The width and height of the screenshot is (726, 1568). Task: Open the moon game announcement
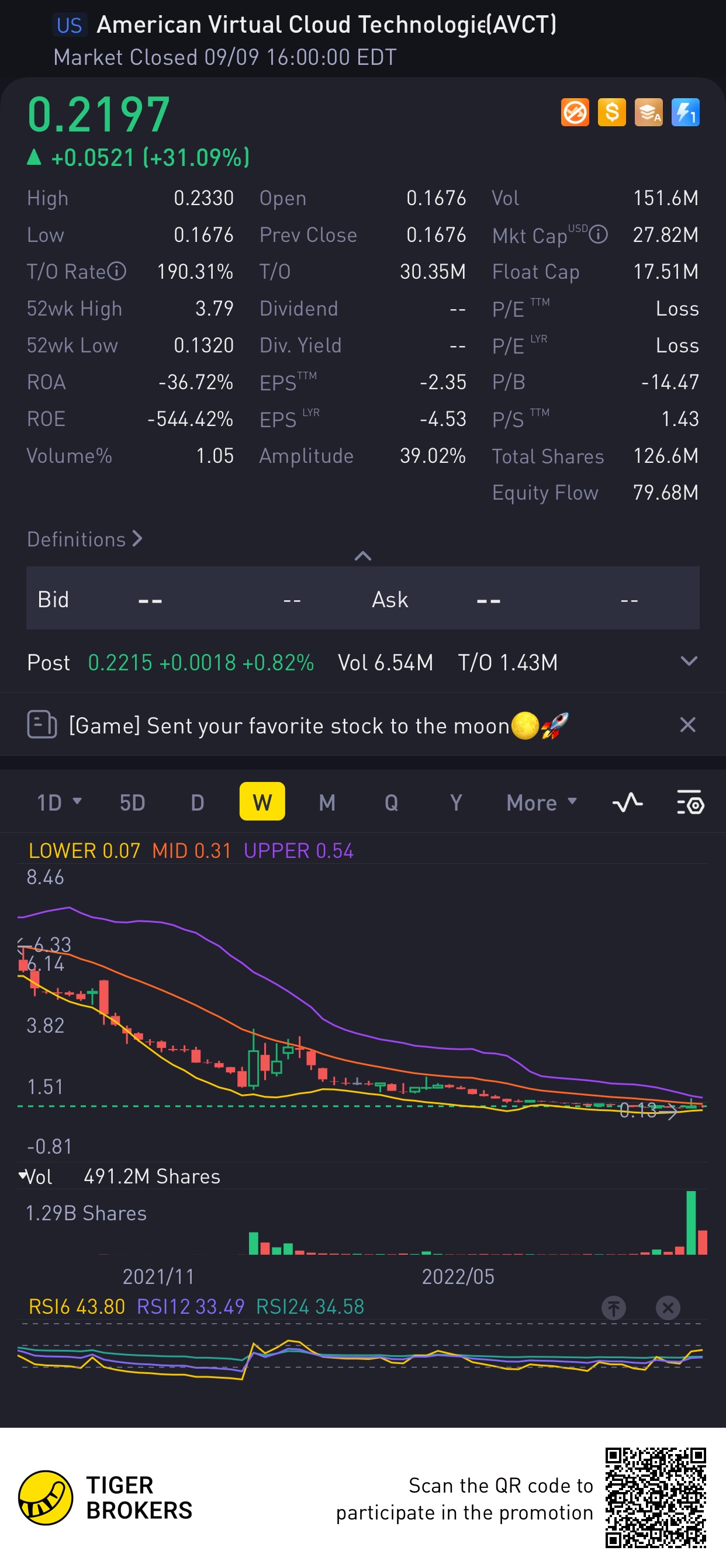(317, 726)
